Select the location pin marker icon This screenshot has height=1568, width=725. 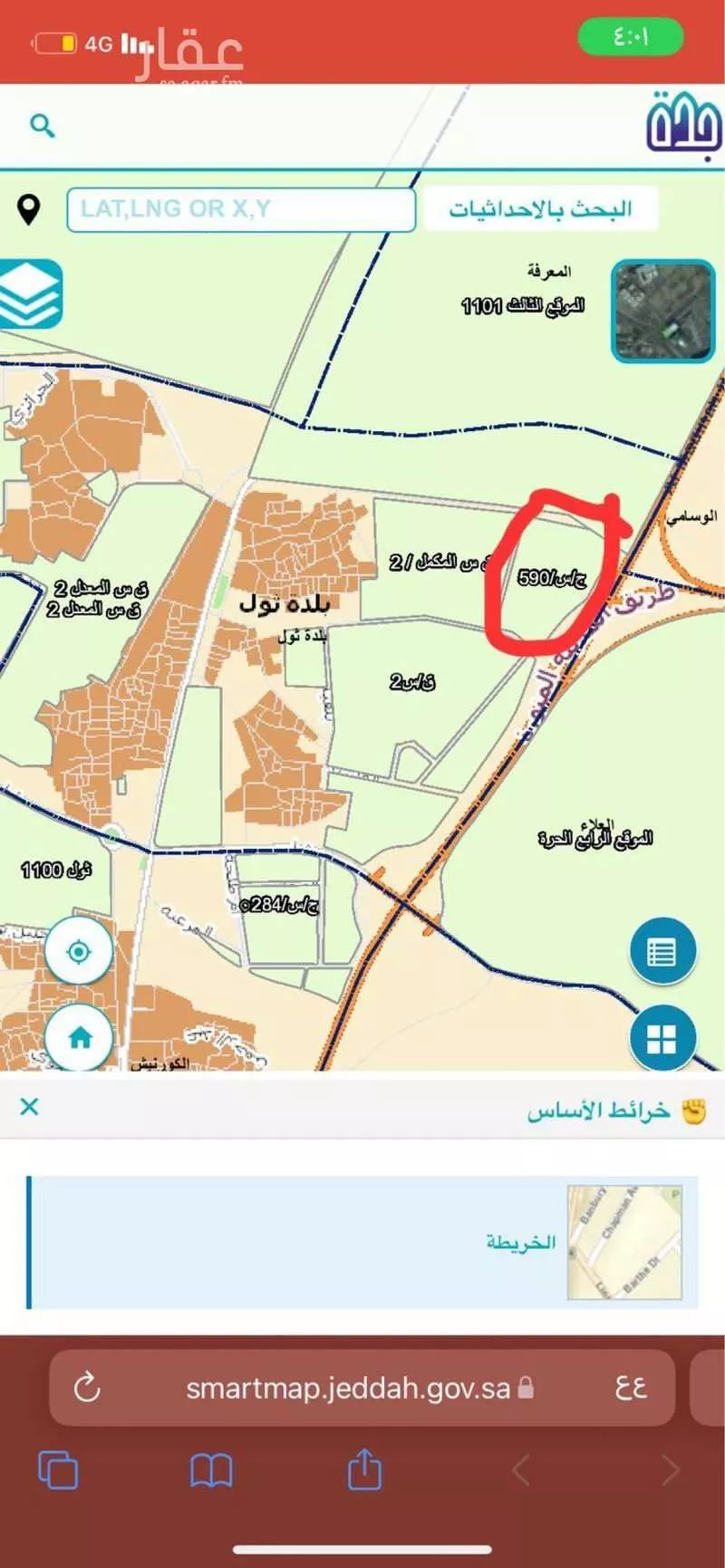tap(30, 209)
